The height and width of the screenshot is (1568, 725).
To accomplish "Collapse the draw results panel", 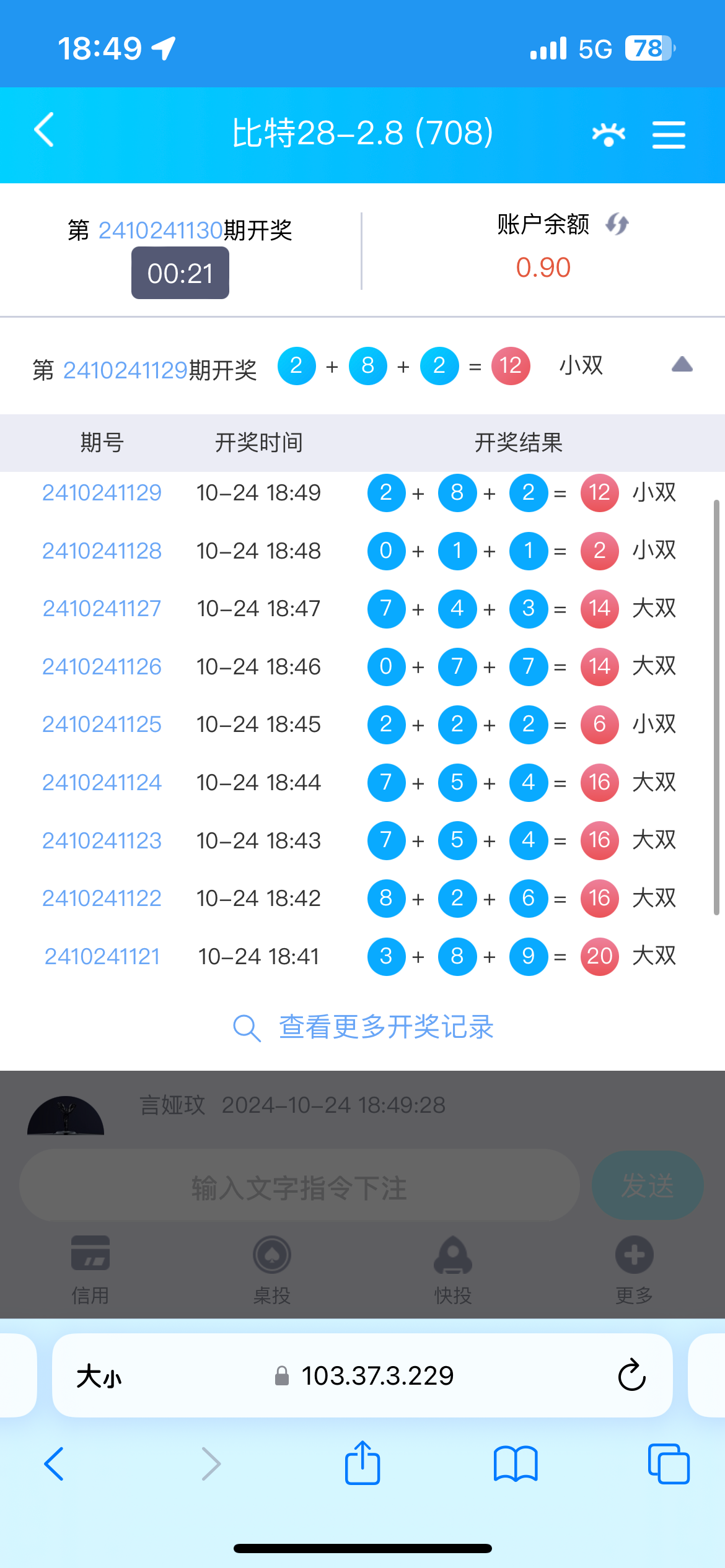I will point(682,364).
